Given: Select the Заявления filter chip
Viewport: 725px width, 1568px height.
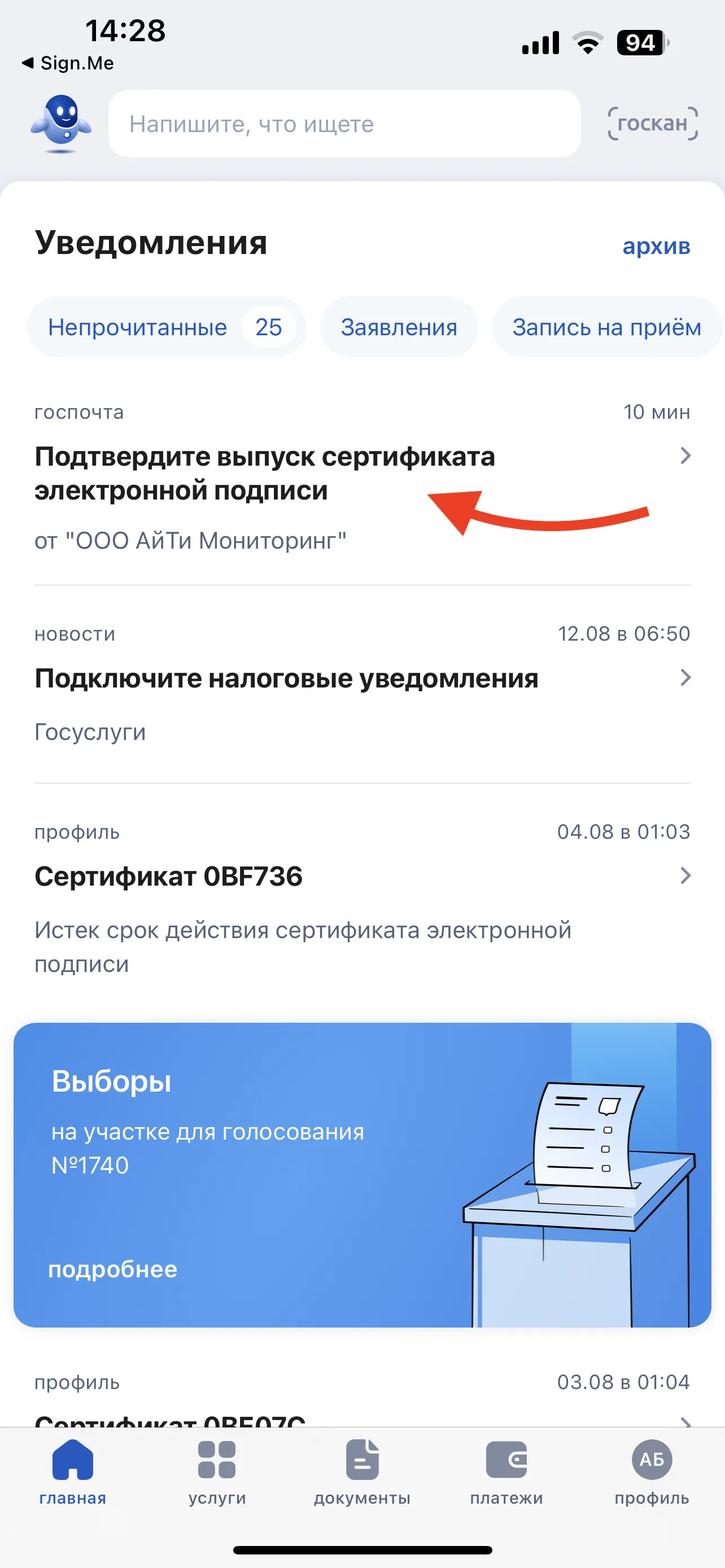Looking at the screenshot, I should 399,327.
